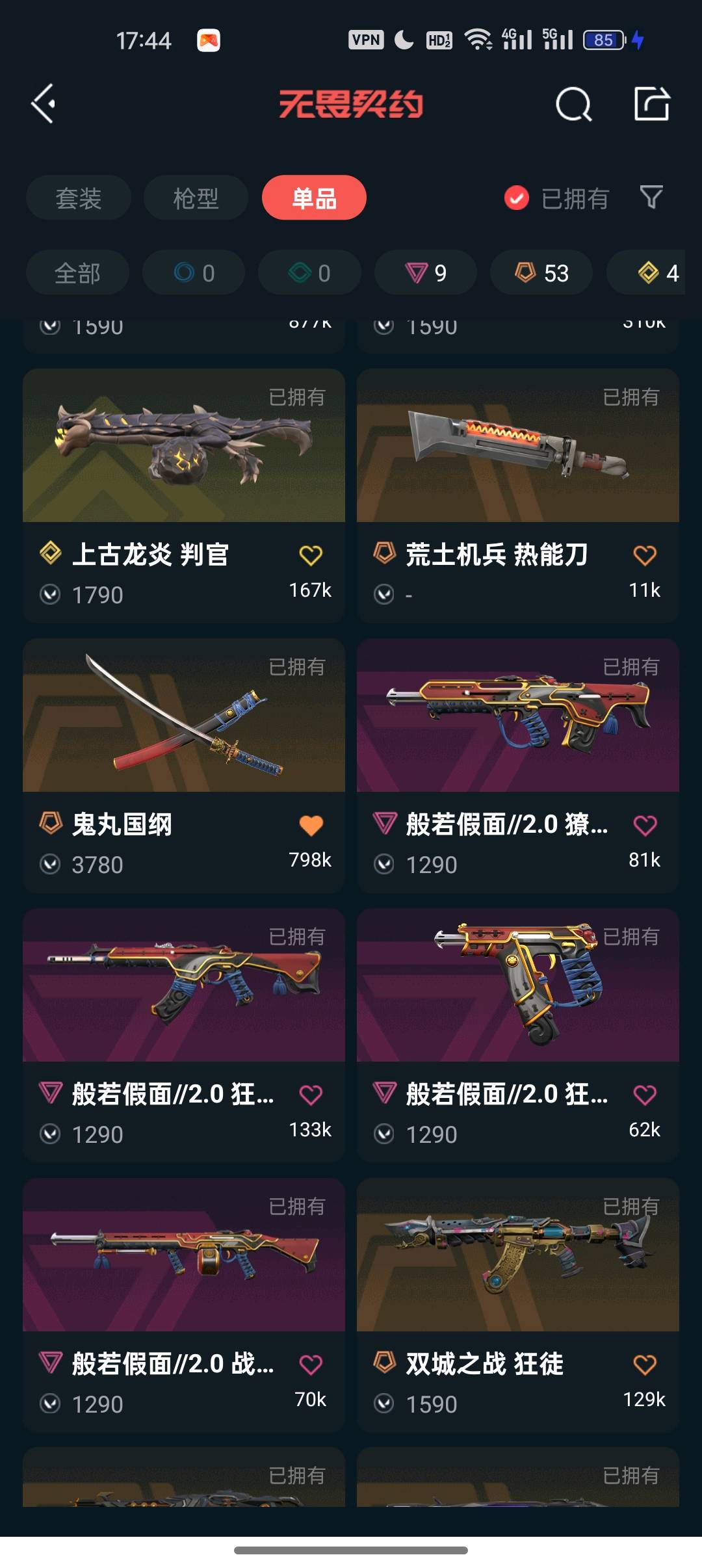The height and width of the screenshot is (1568, 702).
Task: Favorite the 双城之战 狂徒 skin
Action: click(645, 1365)
